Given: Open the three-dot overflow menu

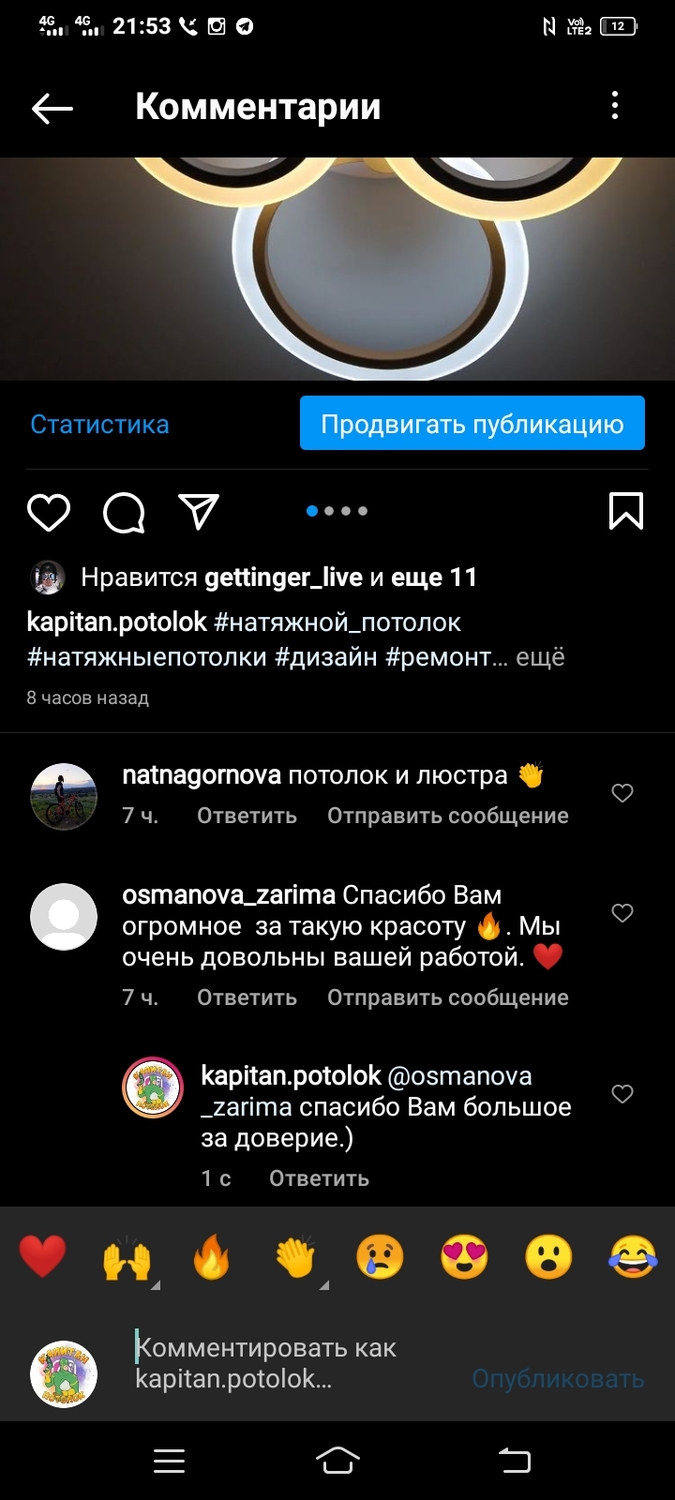Looking at the screenshot, I should 615,105.
